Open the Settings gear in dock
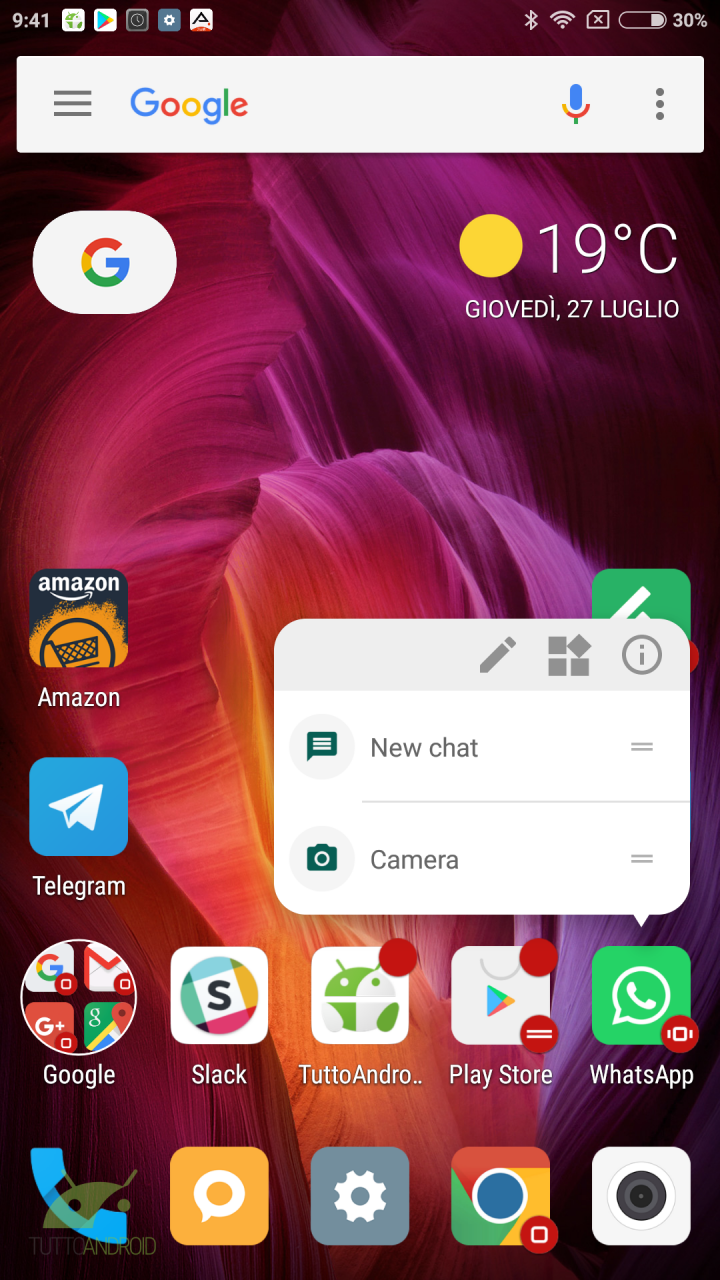Screen dimensions: 720x1280 [x=360, y=1195]
